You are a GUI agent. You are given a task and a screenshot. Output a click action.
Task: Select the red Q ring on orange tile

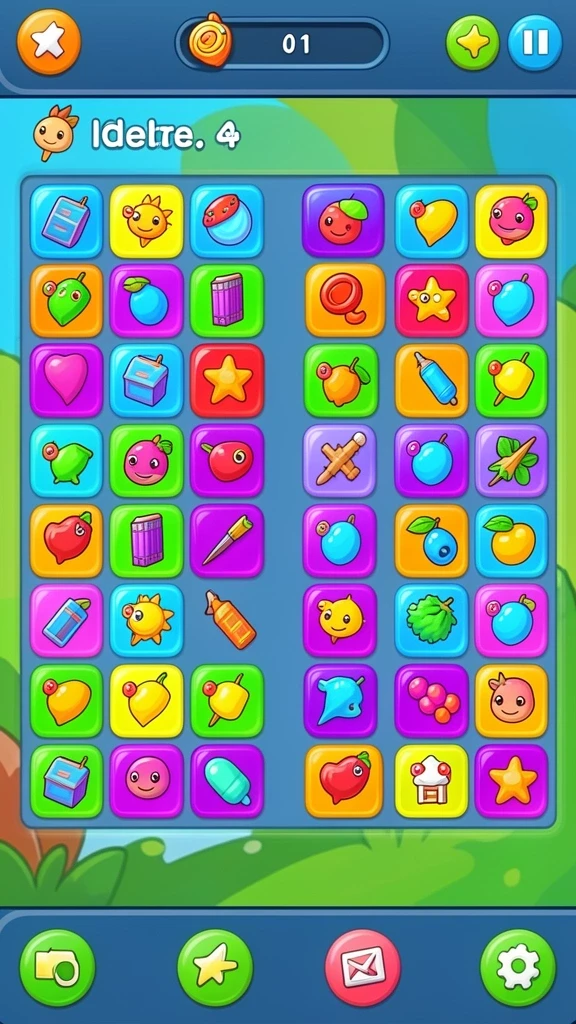pyautogui.click(x=345, y=300)
